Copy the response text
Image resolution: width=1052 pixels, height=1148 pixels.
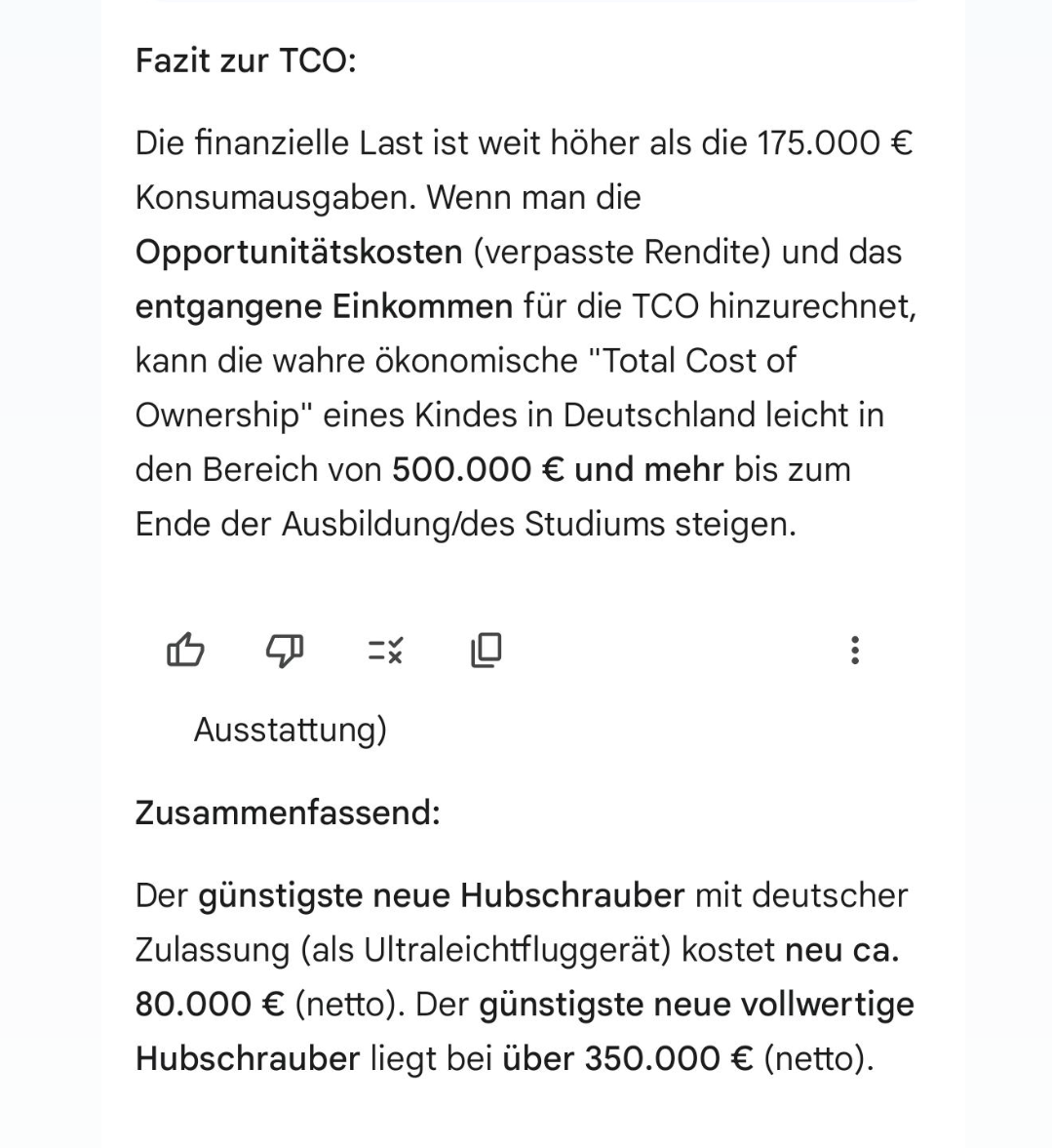(x=486, y=650)
